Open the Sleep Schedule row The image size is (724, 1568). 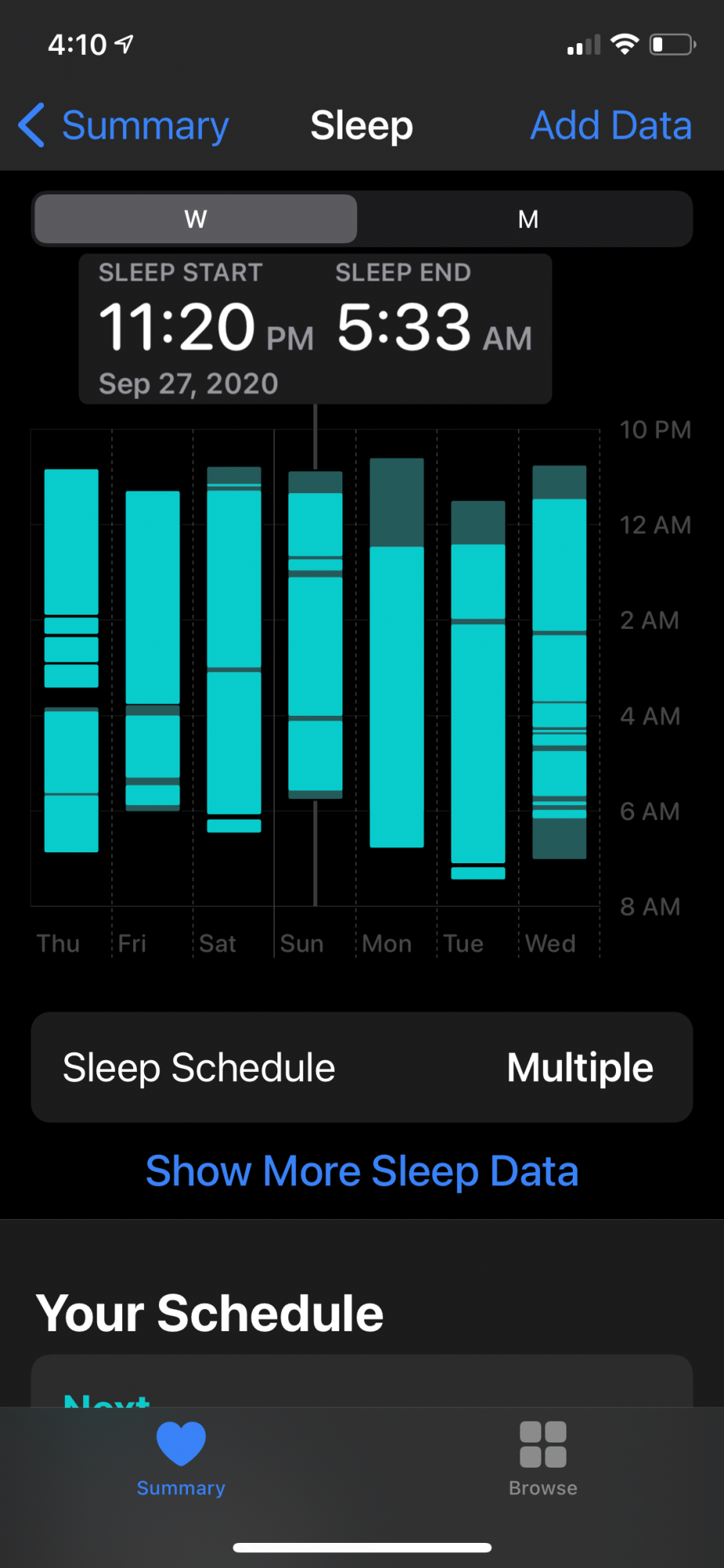pyautogui.click(x=362, y=1067)
